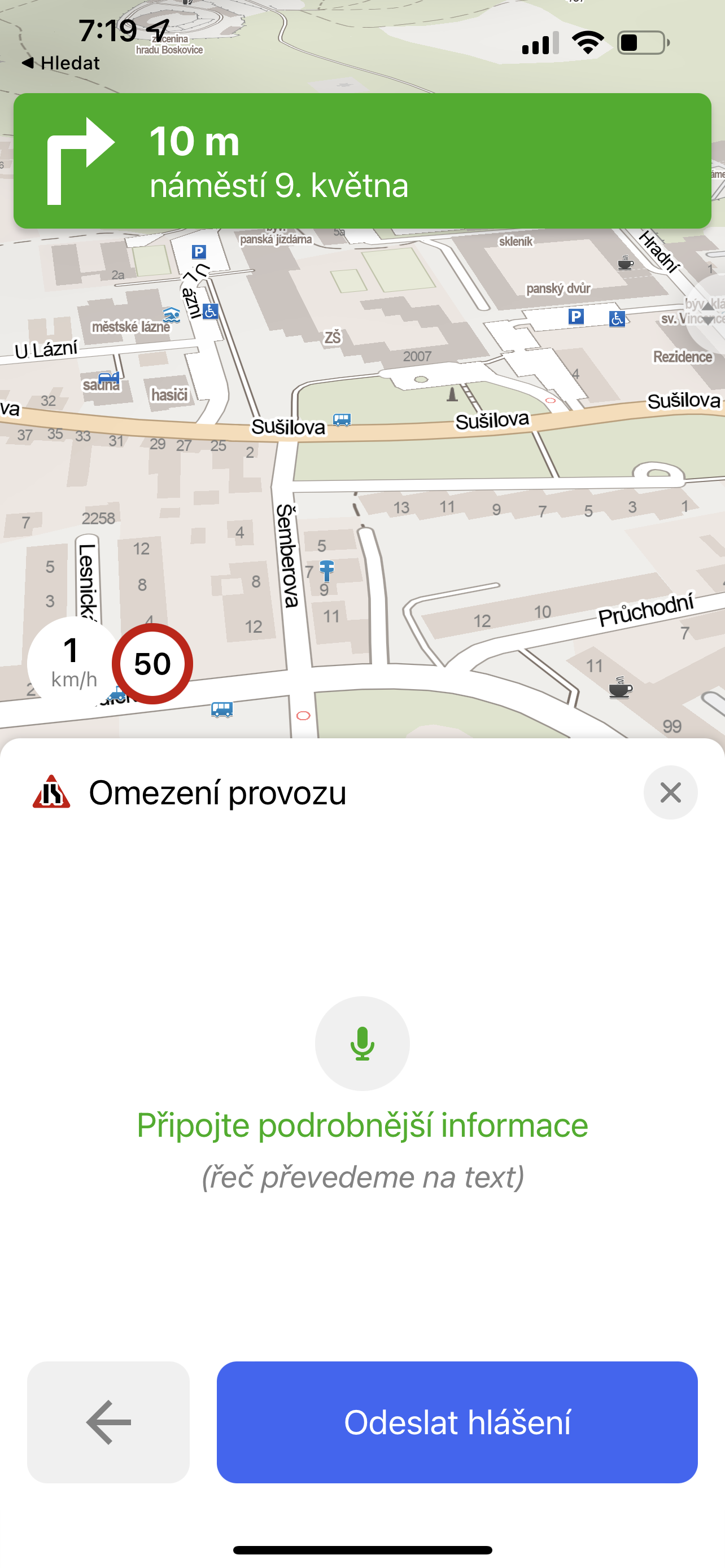725x1568 pixels.
Task: Tap the compass button on the map
Action: click(x=706, y=313)
